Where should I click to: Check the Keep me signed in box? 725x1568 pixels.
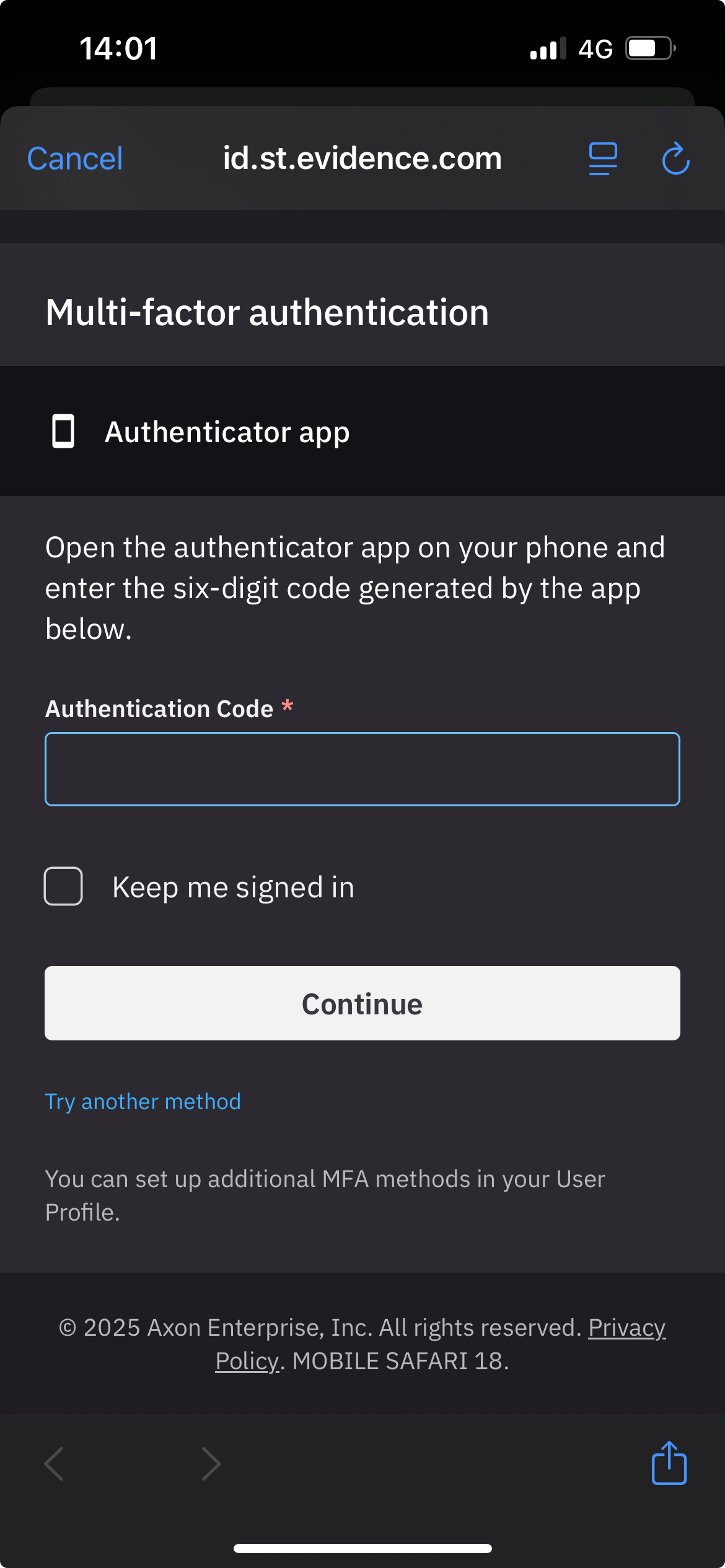click(63, 886)
